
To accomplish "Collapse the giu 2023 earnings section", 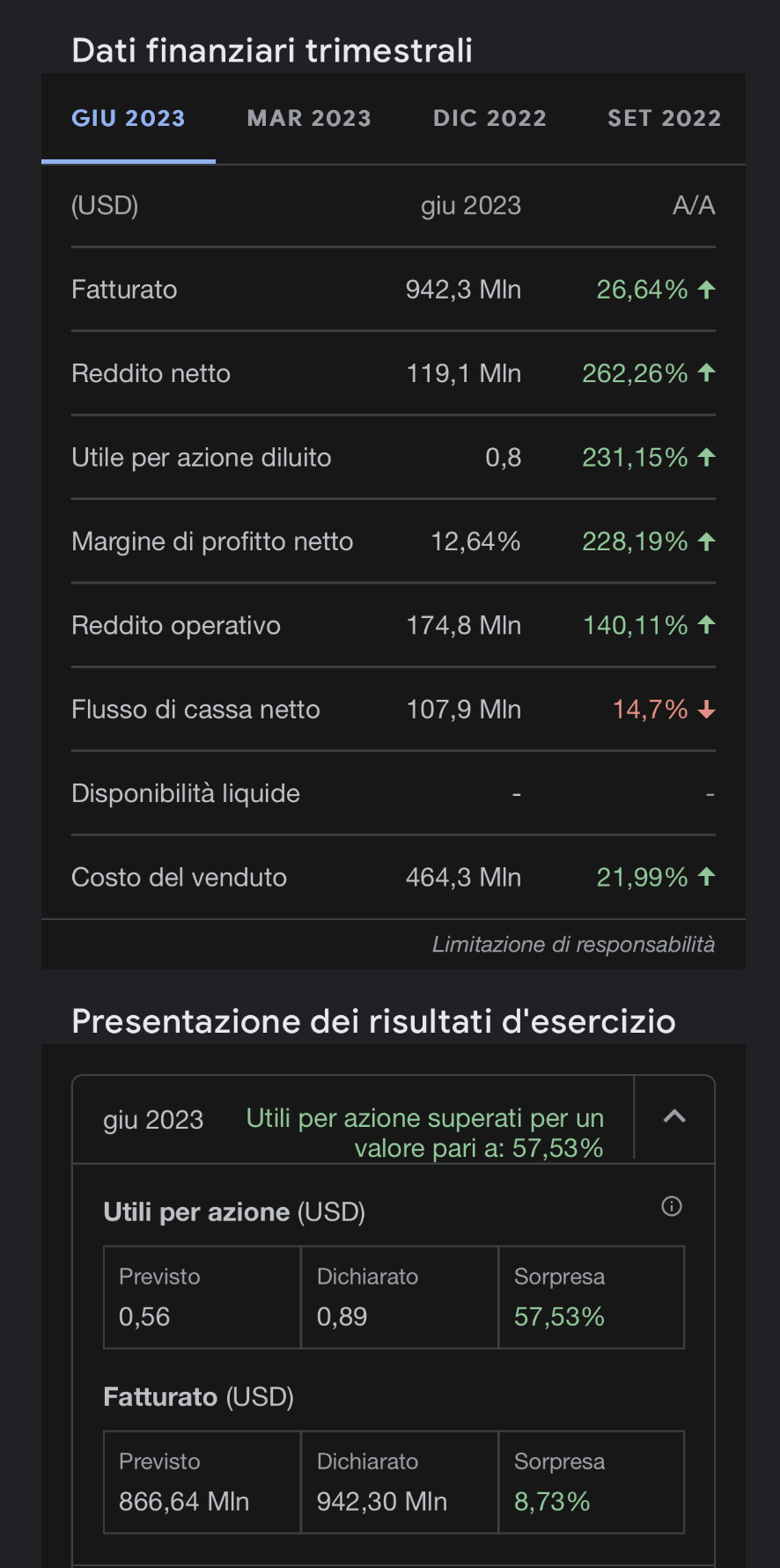I will (x=674, y=1117).
